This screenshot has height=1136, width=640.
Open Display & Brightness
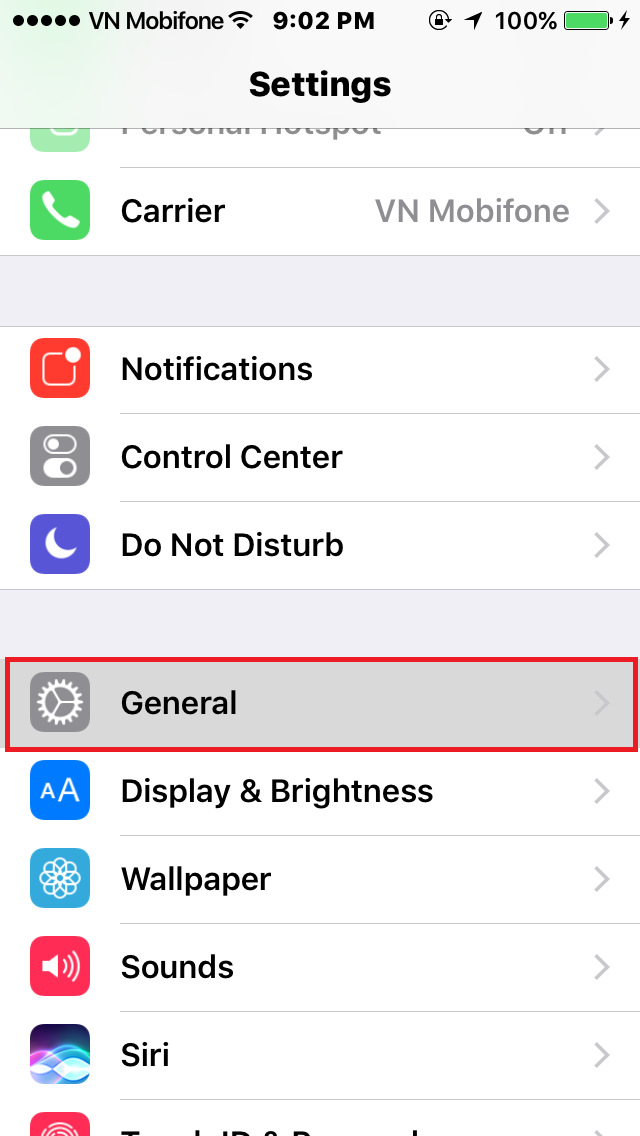tap(320, 791)
